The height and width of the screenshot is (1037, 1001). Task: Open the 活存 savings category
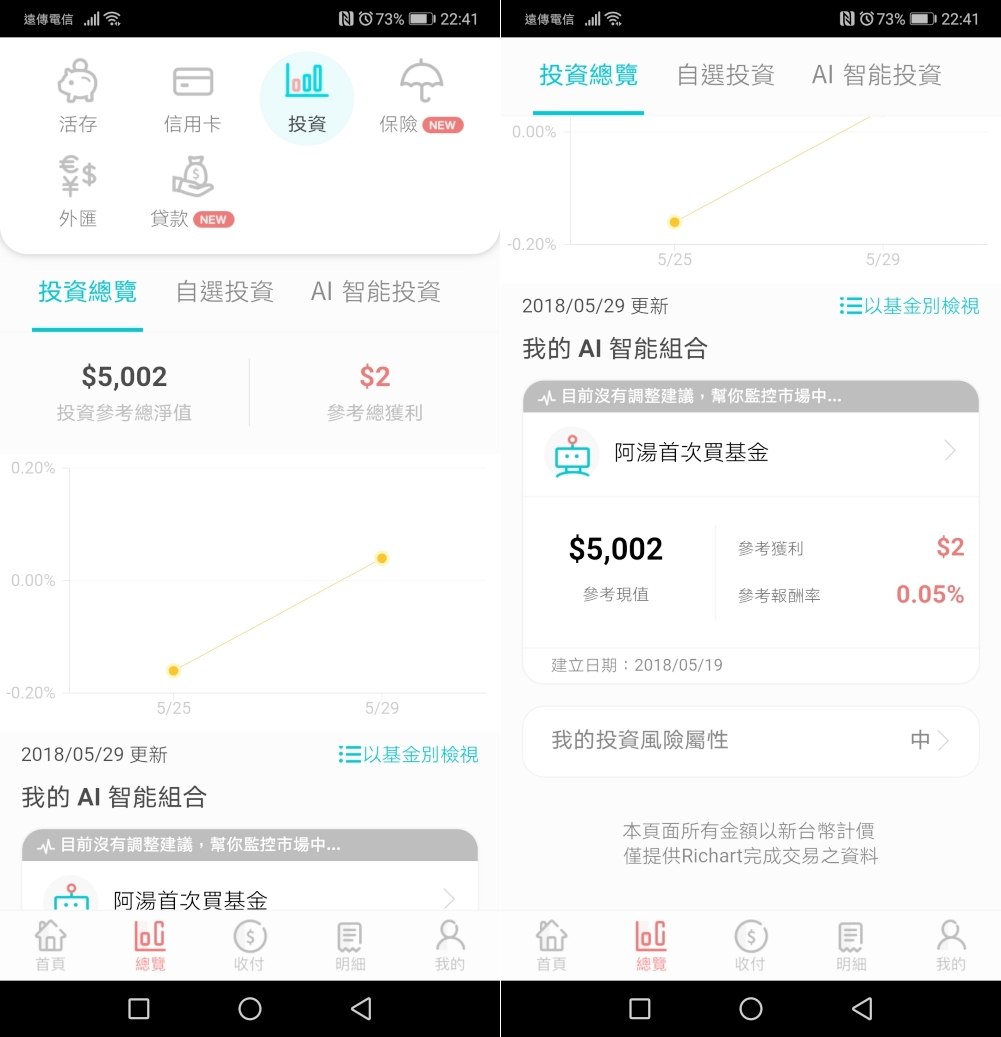(x=77, y=96)
